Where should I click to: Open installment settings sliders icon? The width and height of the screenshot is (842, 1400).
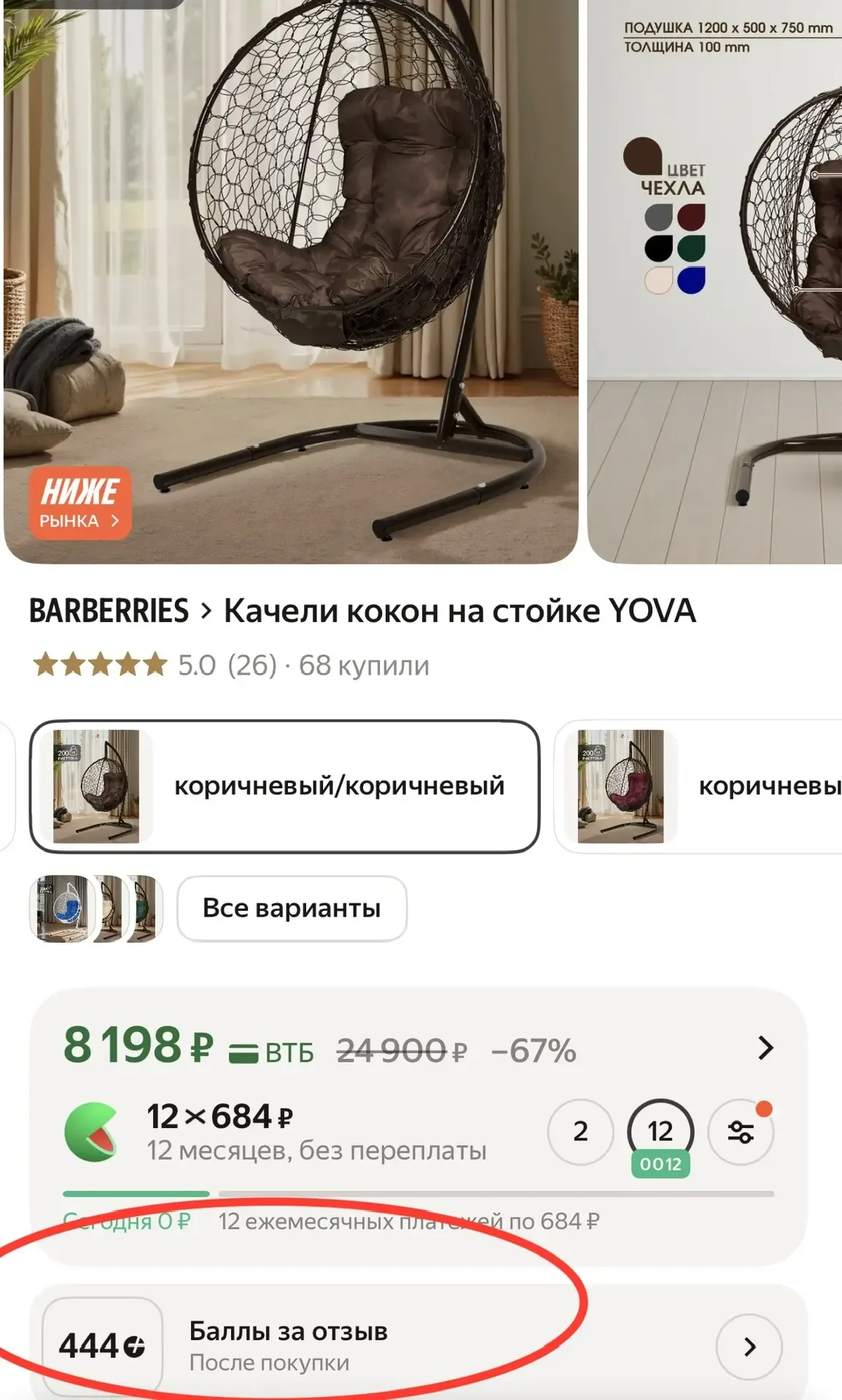tap(741, 1132)
